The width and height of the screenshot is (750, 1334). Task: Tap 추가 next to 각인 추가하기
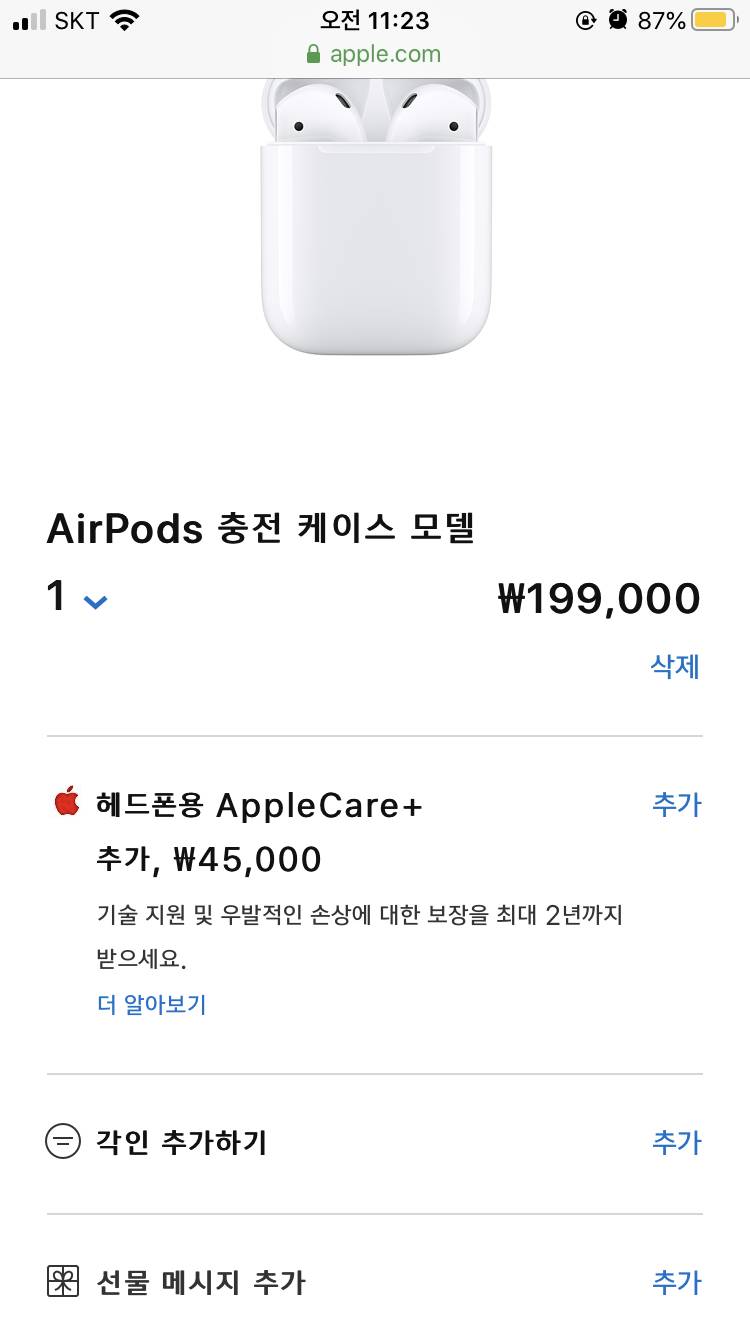(678, 1141)
